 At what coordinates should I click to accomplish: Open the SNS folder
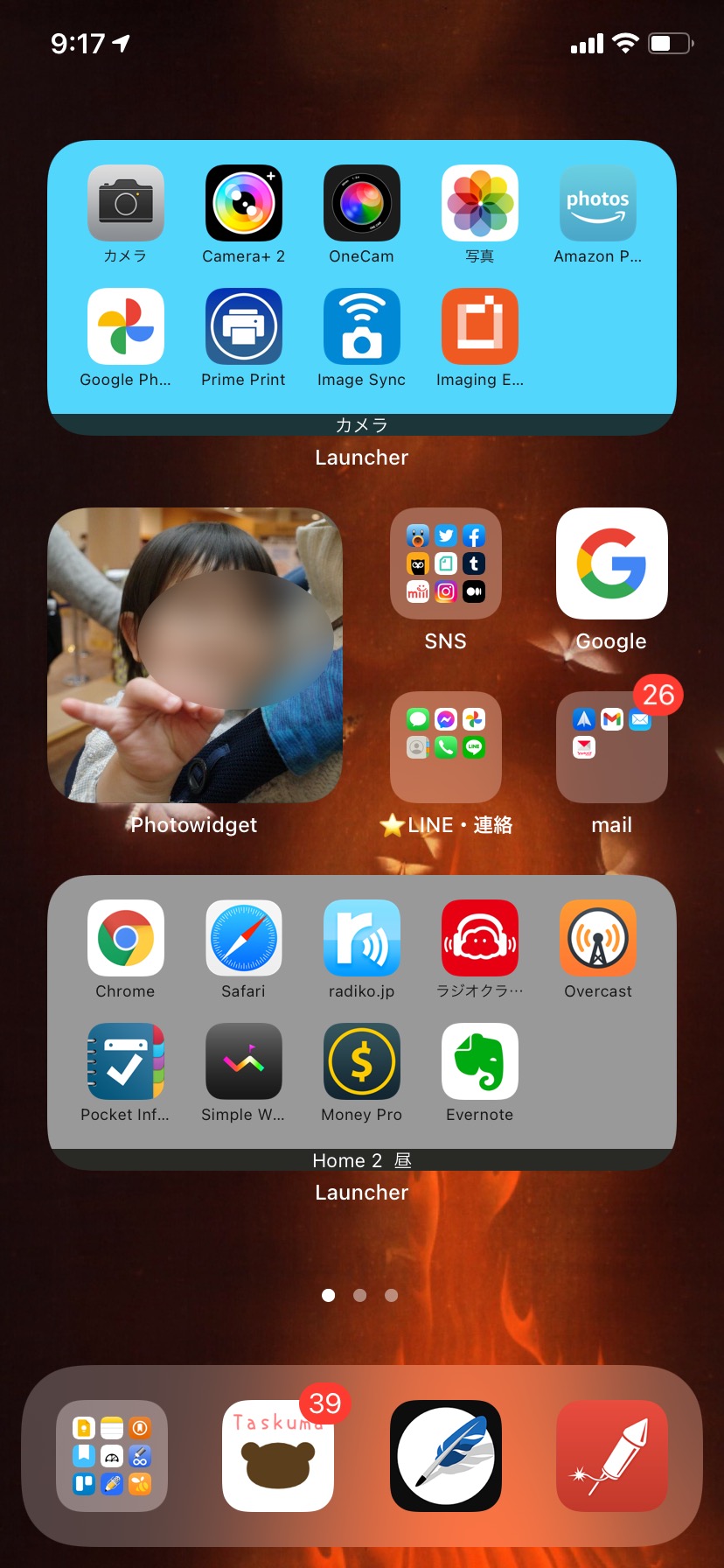point(446,563)
